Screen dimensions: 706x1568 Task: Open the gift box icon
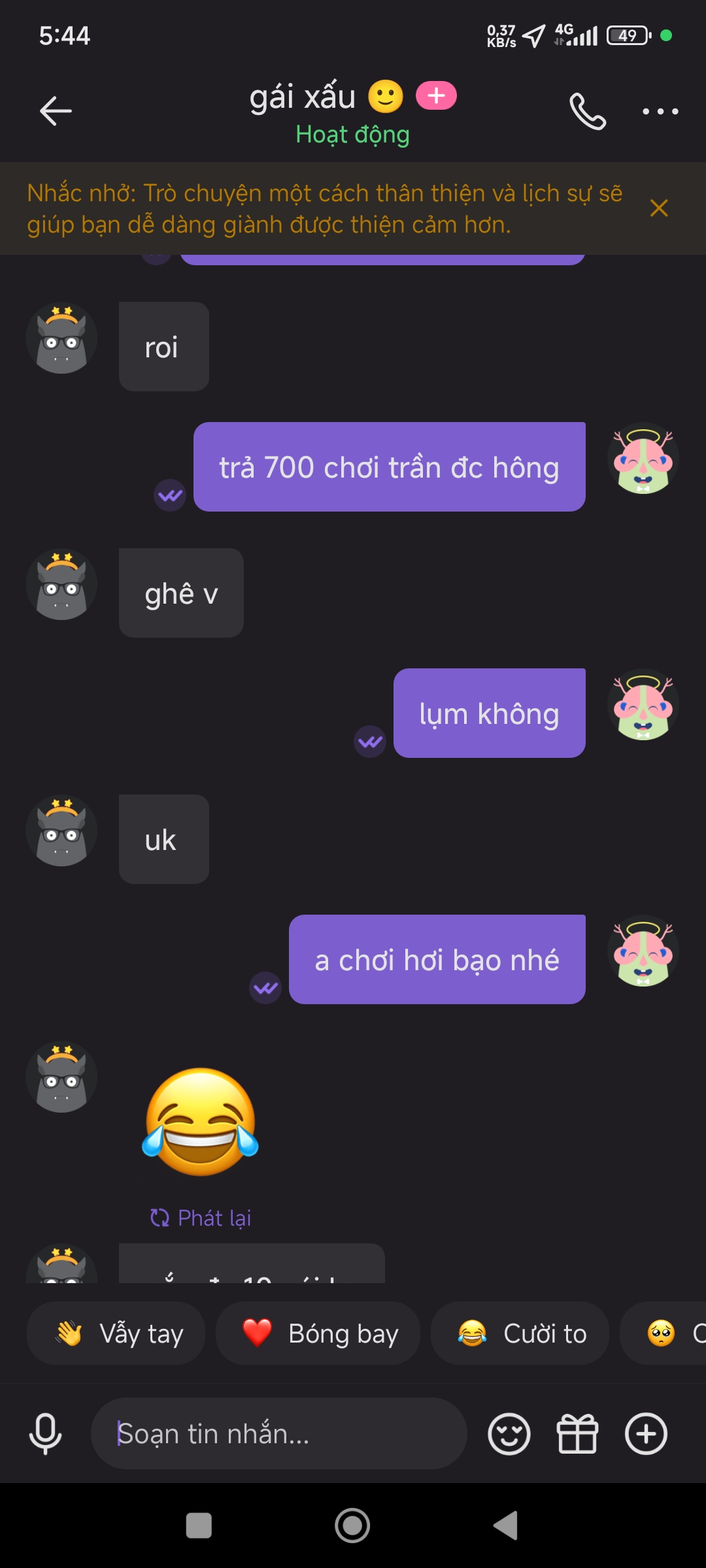pyautogui.click(x=577, y=1434)
